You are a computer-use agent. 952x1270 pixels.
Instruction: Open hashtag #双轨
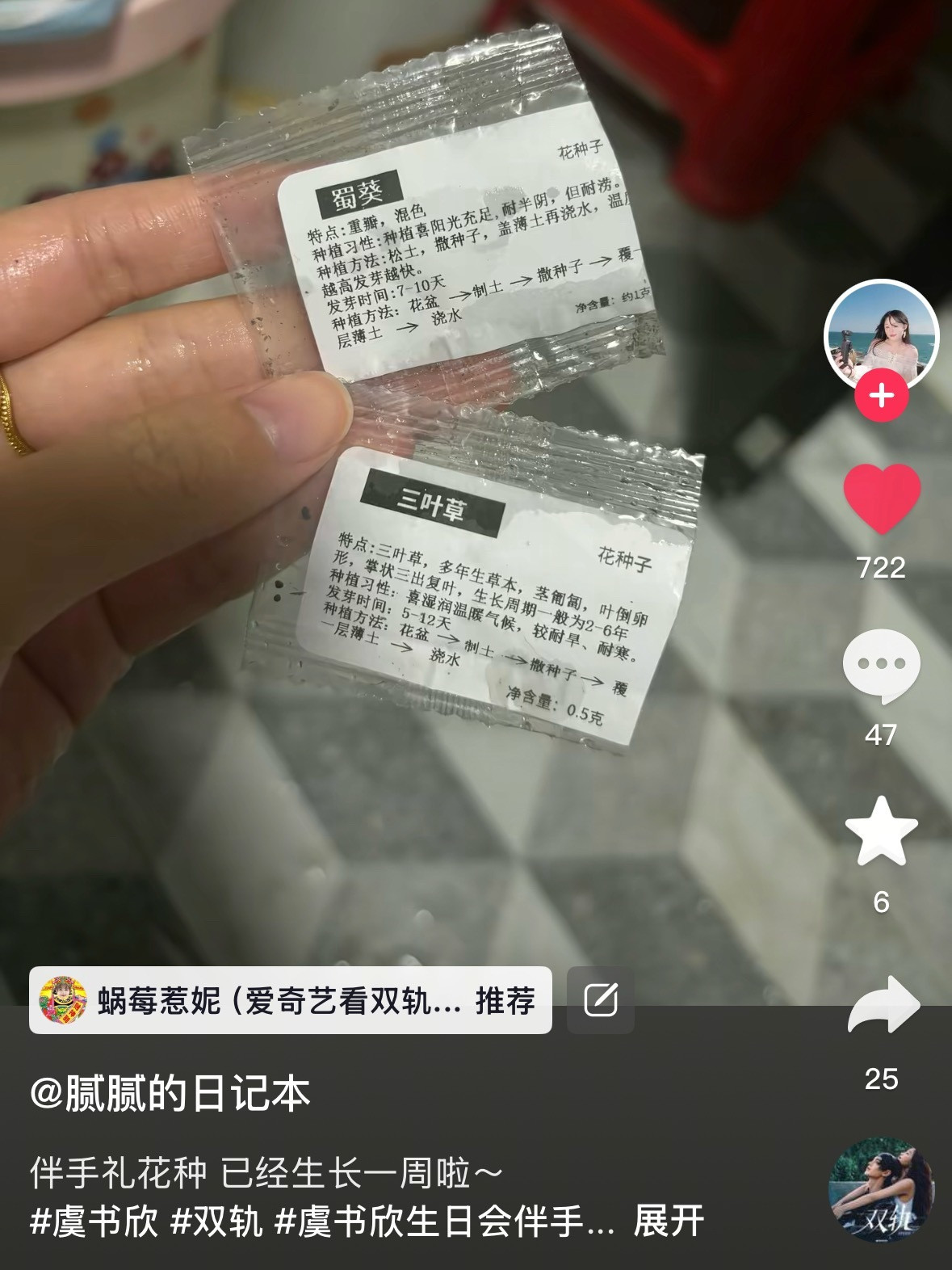218,1220
